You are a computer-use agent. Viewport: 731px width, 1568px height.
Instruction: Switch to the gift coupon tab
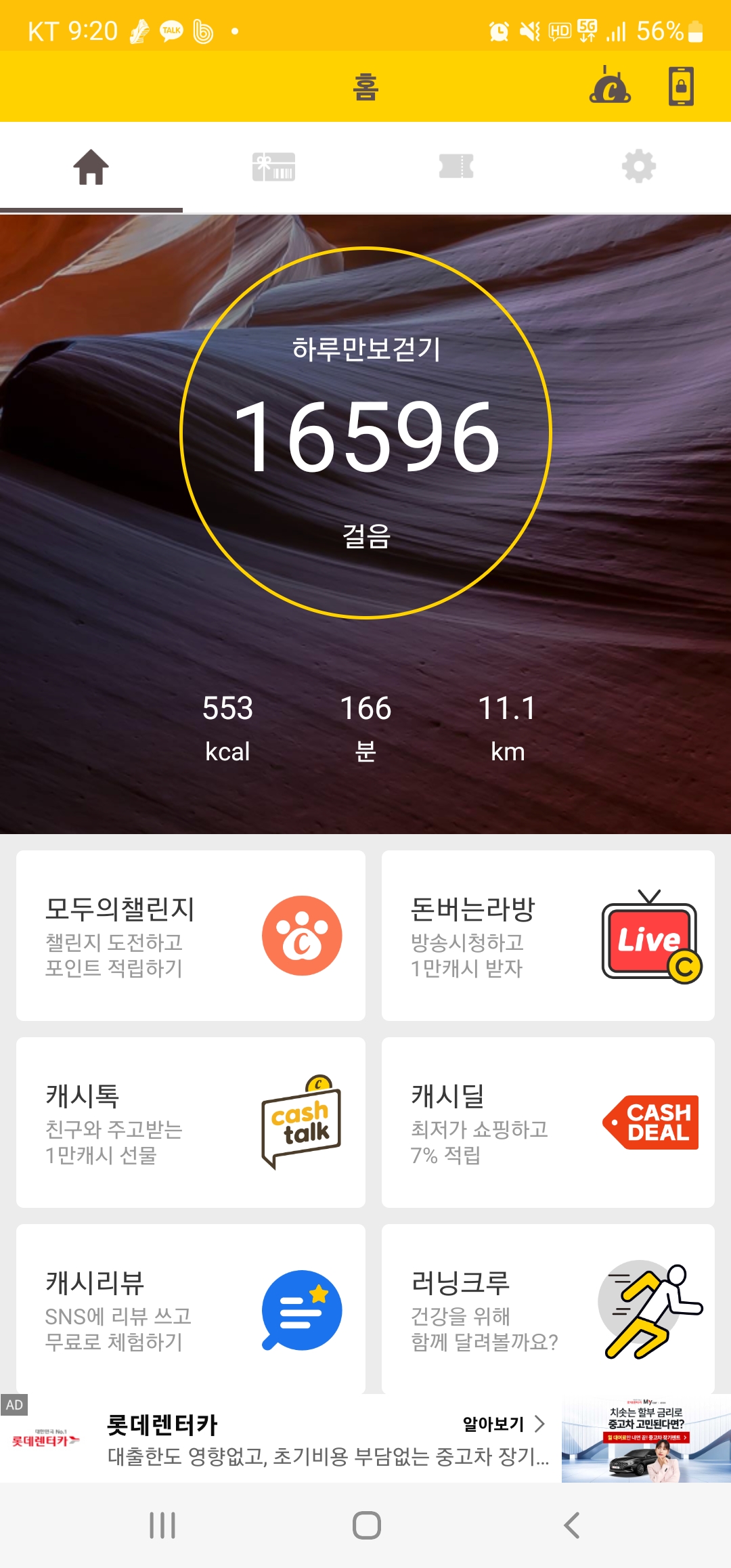(x=273, y=167)
